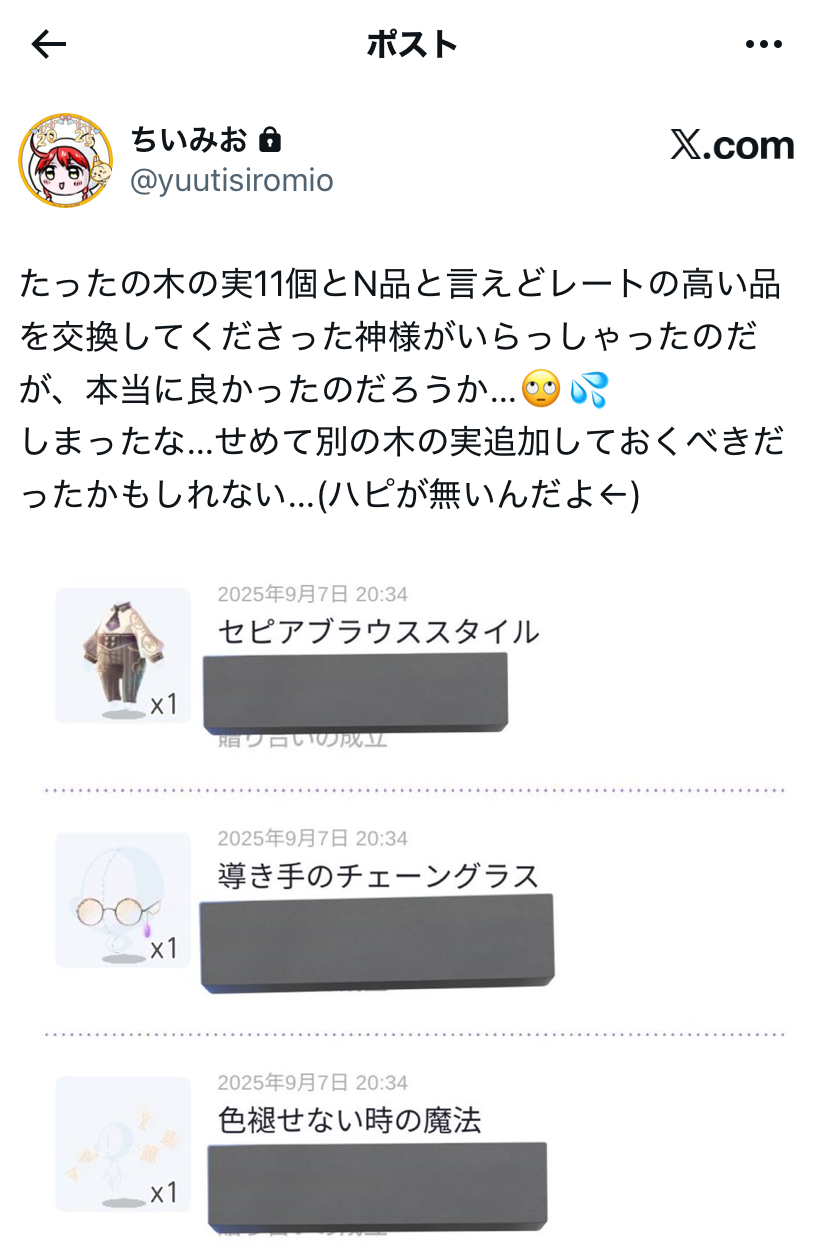Open ちいみお's profile picture

pyautogui.click(x=66, y=160)
